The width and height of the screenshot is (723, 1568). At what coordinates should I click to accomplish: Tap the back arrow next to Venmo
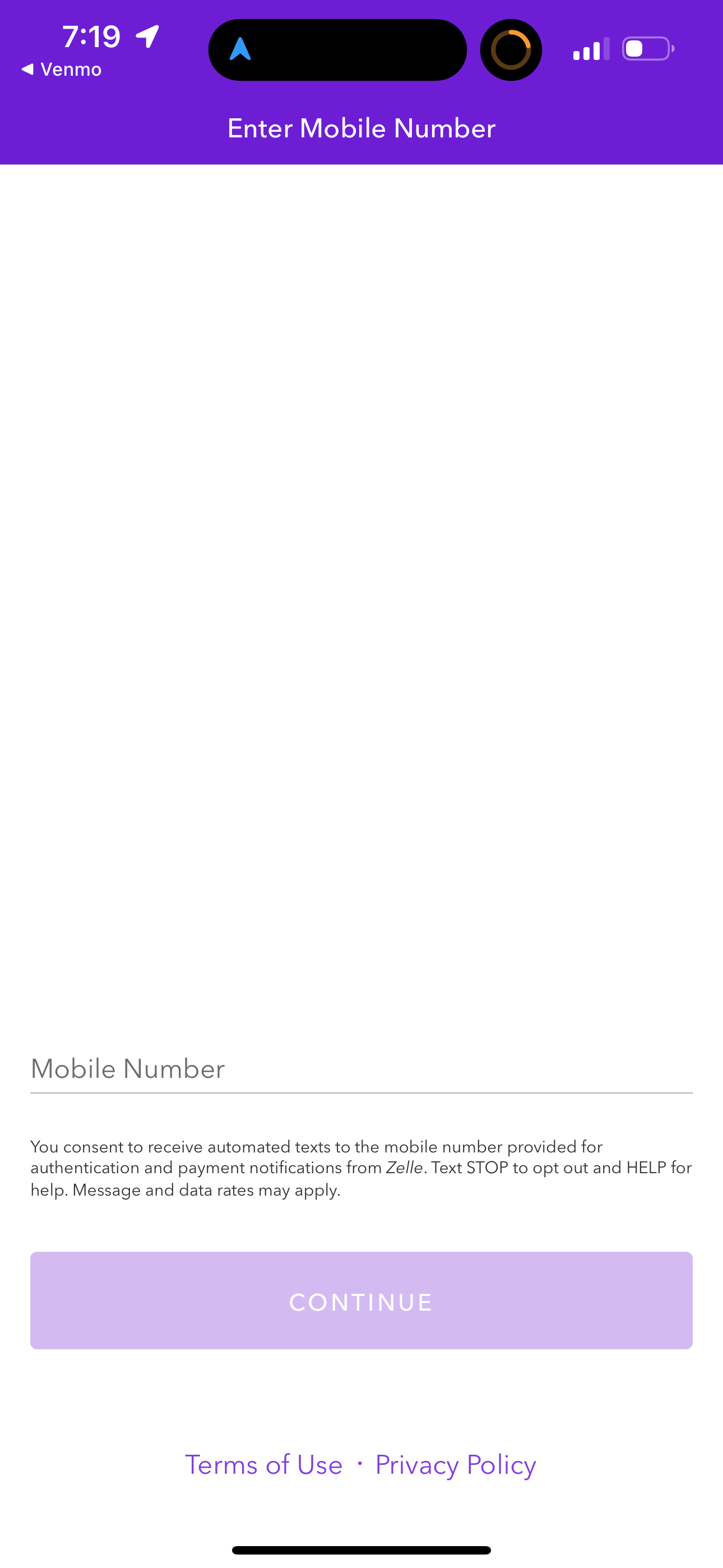click(x=27, y=69)
